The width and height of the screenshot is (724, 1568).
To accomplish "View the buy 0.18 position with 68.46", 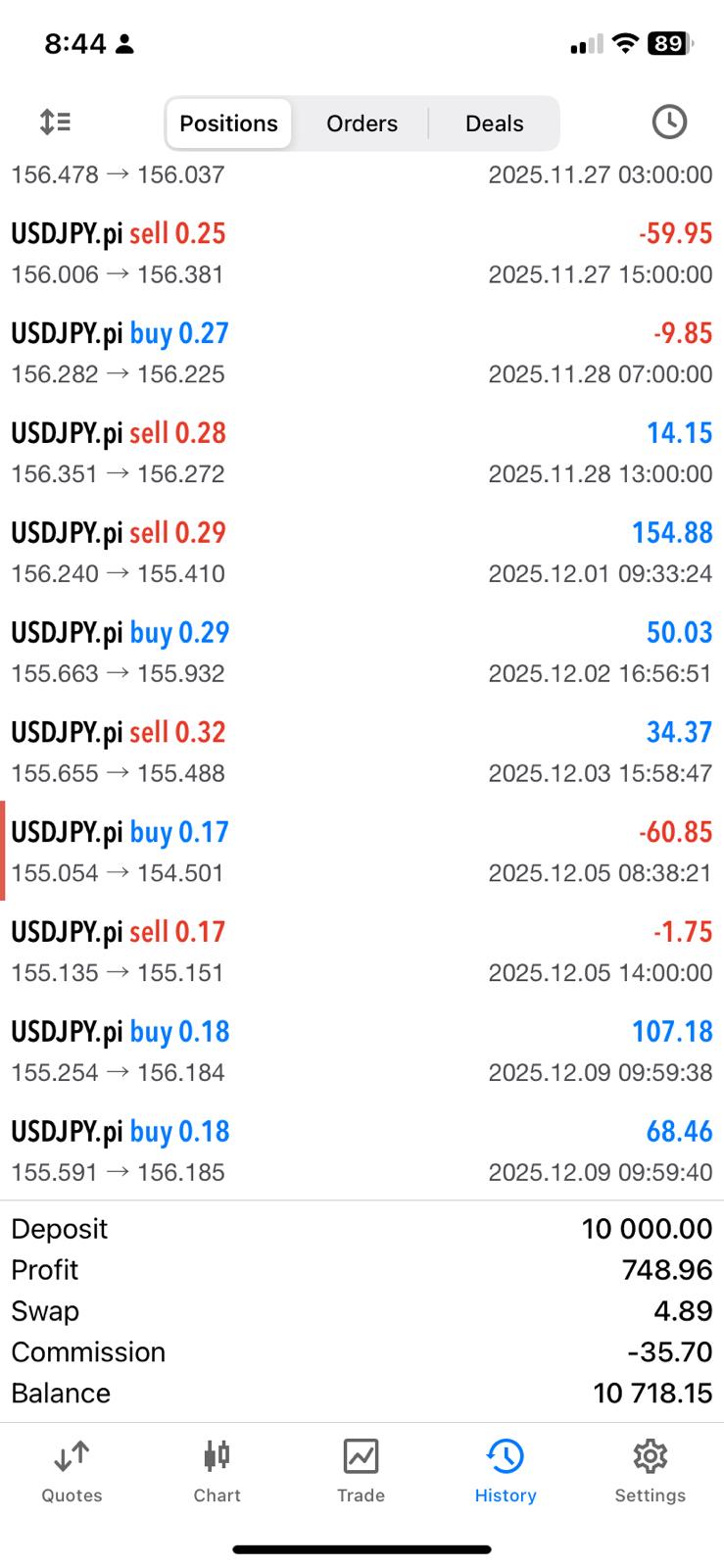I will click(362, 1151).
